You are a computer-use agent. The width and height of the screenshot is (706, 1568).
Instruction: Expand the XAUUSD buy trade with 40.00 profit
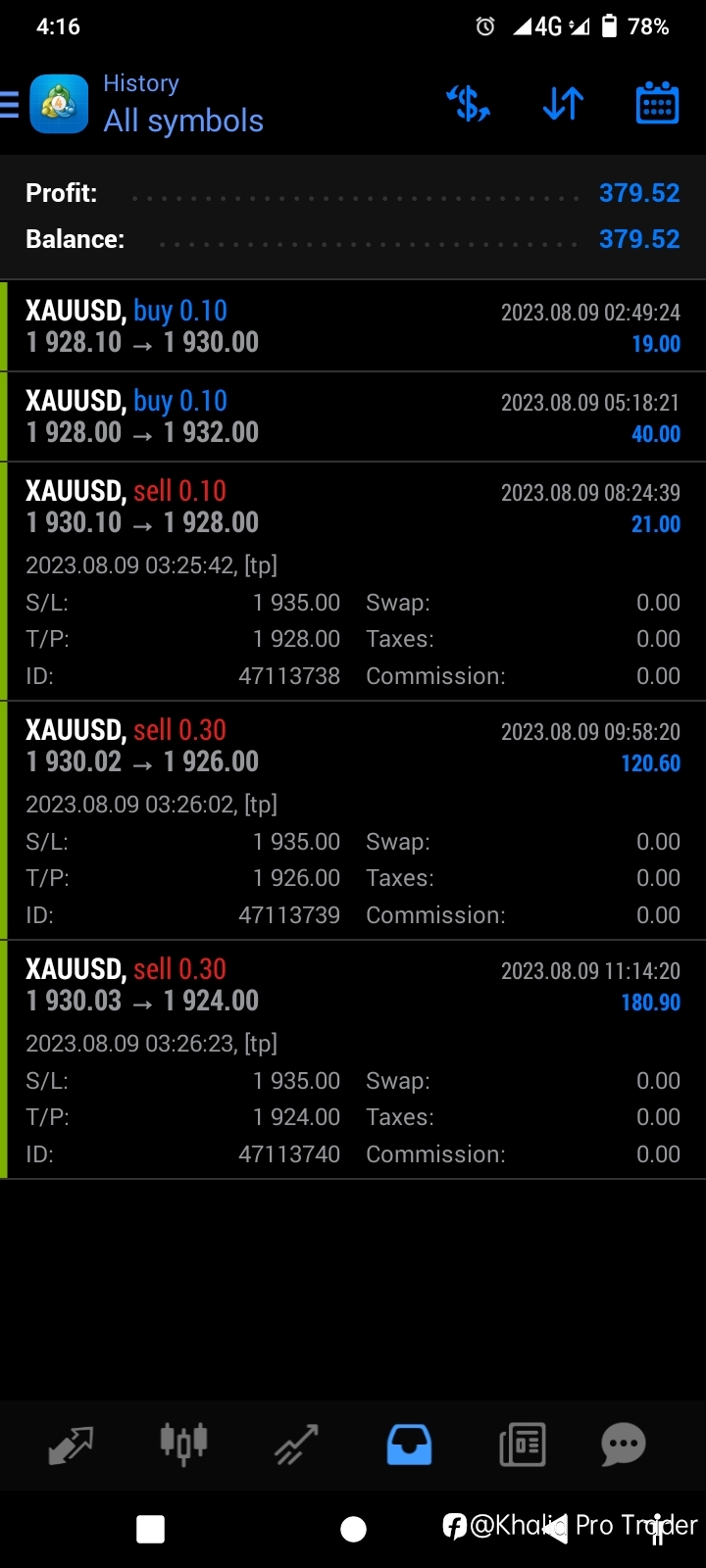(353, 416)
